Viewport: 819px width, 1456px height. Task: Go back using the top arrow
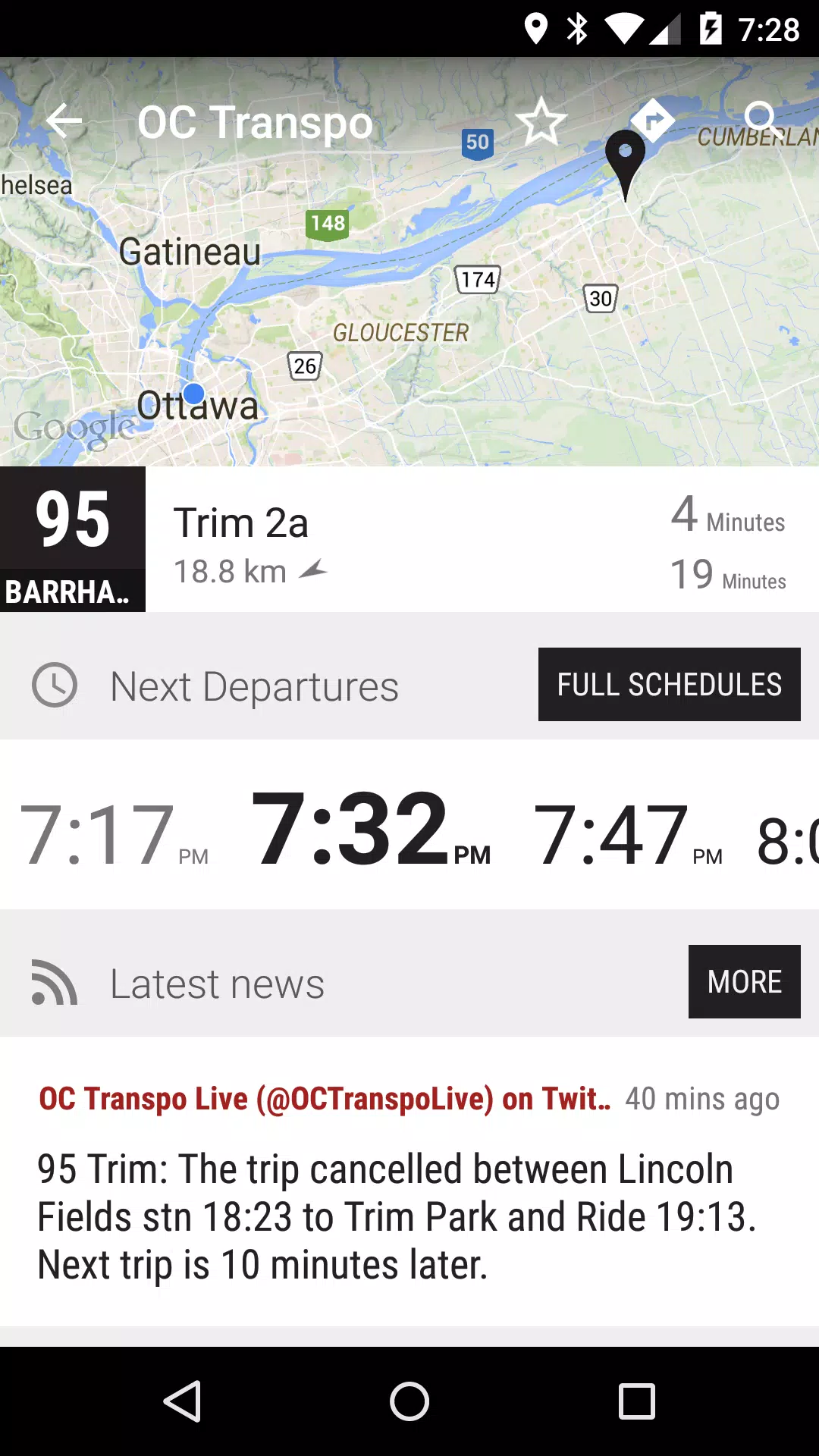pos(64,121)
